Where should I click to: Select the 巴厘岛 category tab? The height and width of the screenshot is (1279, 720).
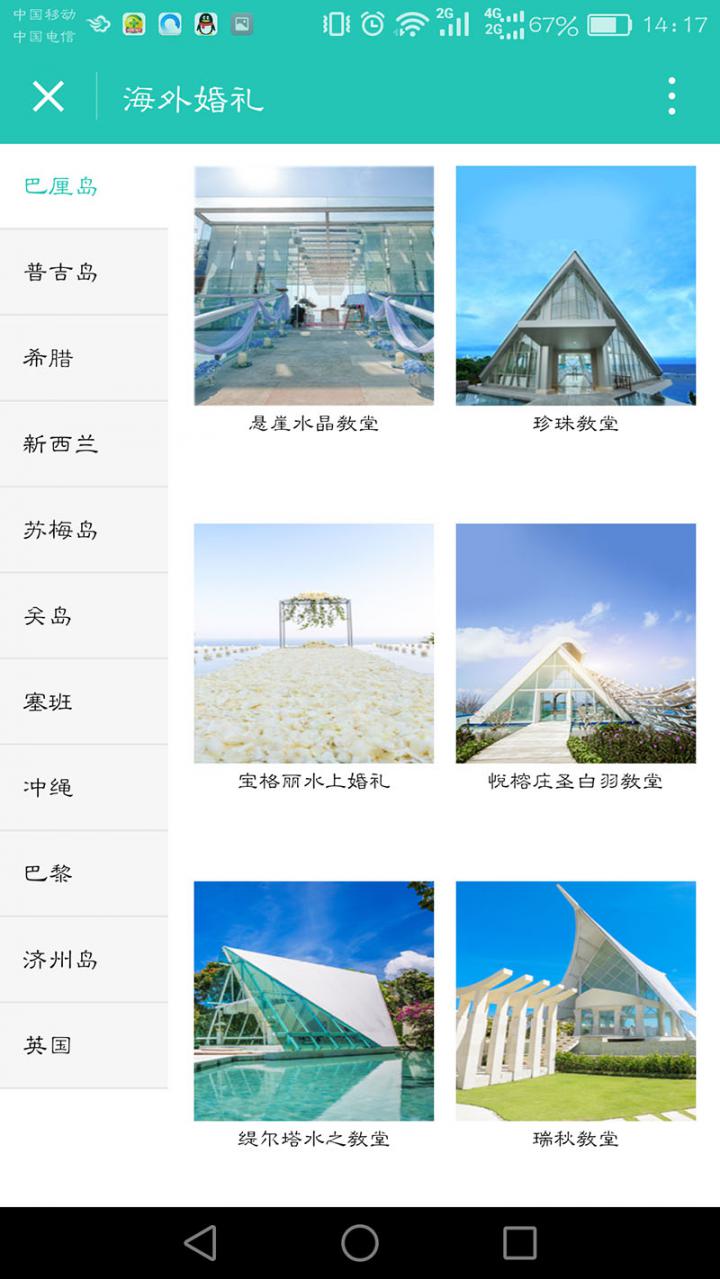[x=60, y=187]
